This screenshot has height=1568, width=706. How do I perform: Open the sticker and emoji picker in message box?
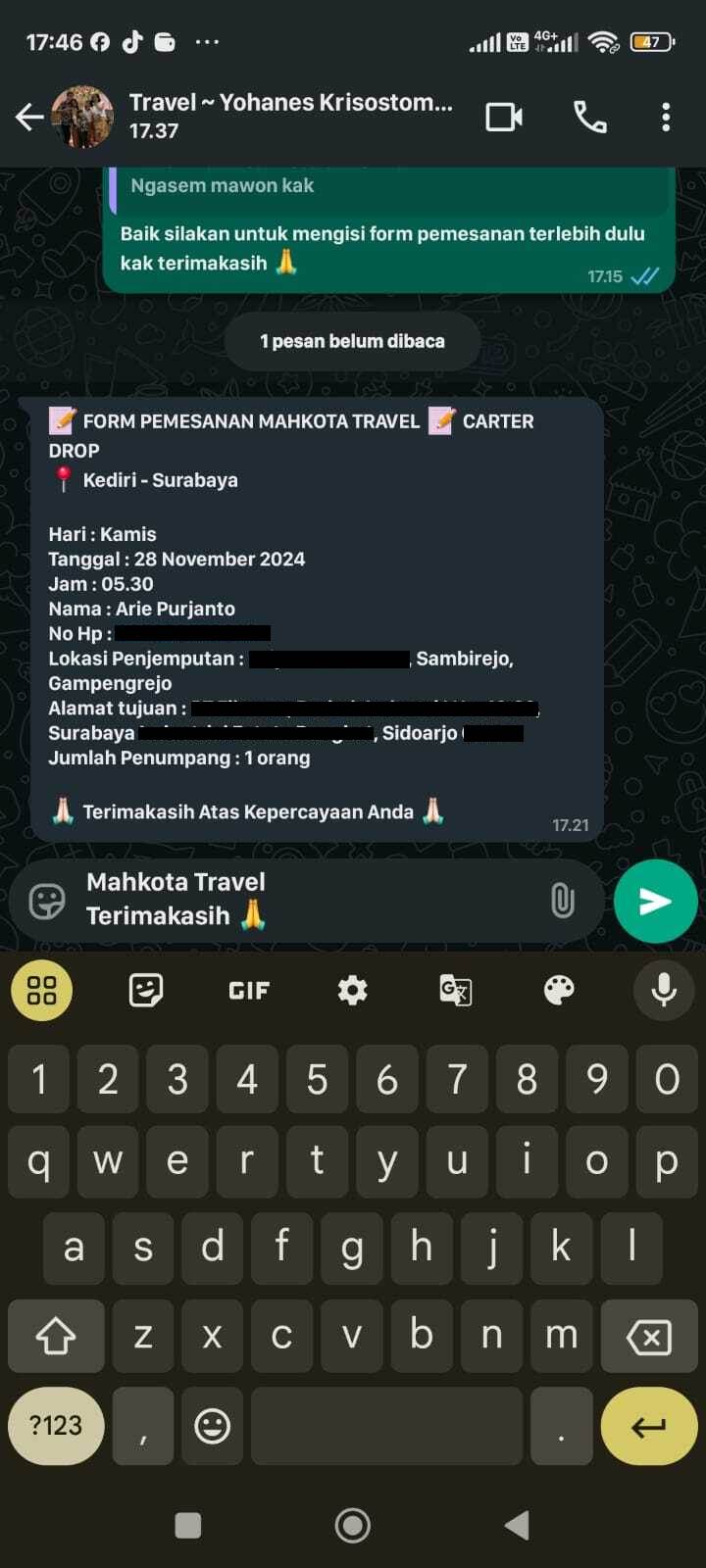[x=47, y=901]
